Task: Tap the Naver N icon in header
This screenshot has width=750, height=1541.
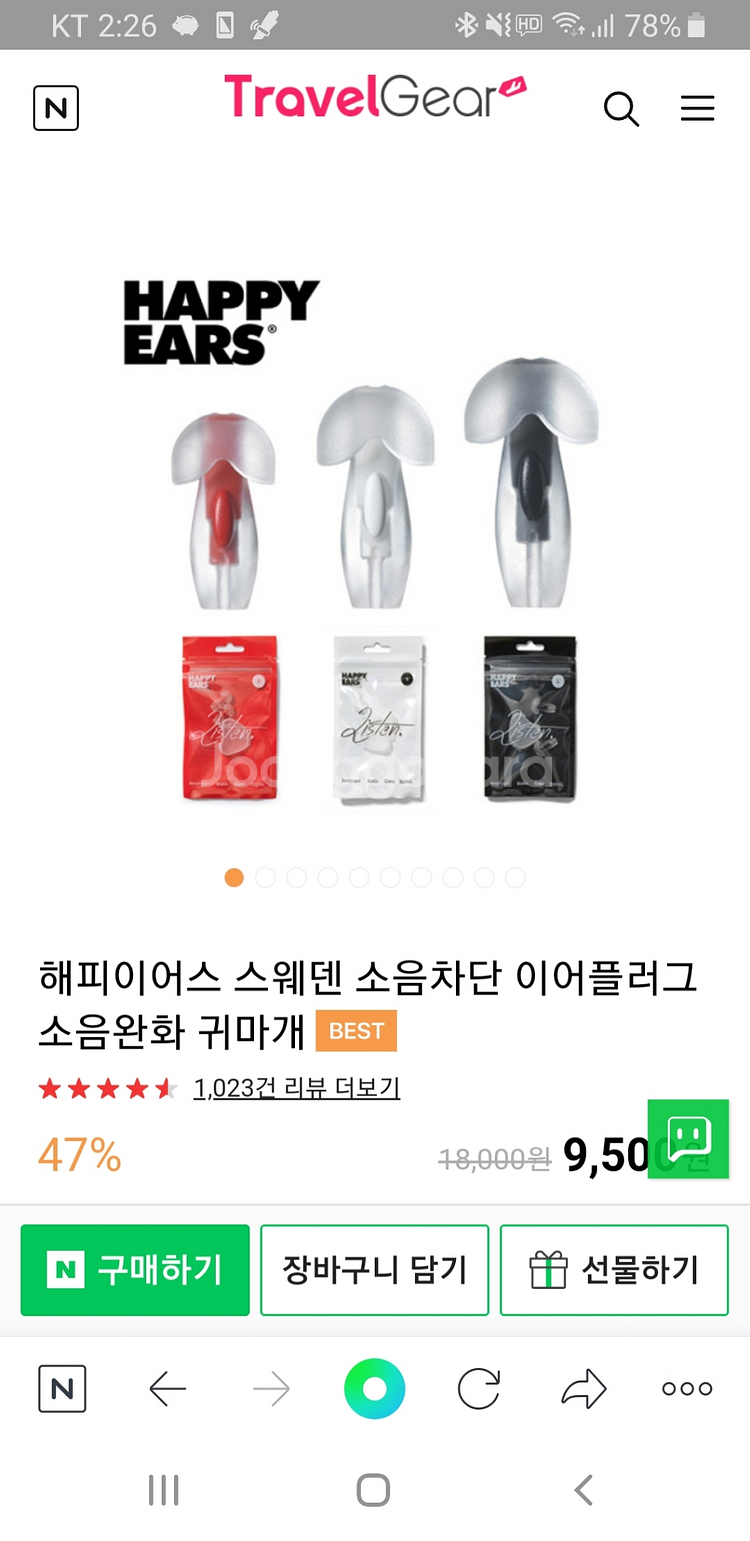Action: click(56, 108)
